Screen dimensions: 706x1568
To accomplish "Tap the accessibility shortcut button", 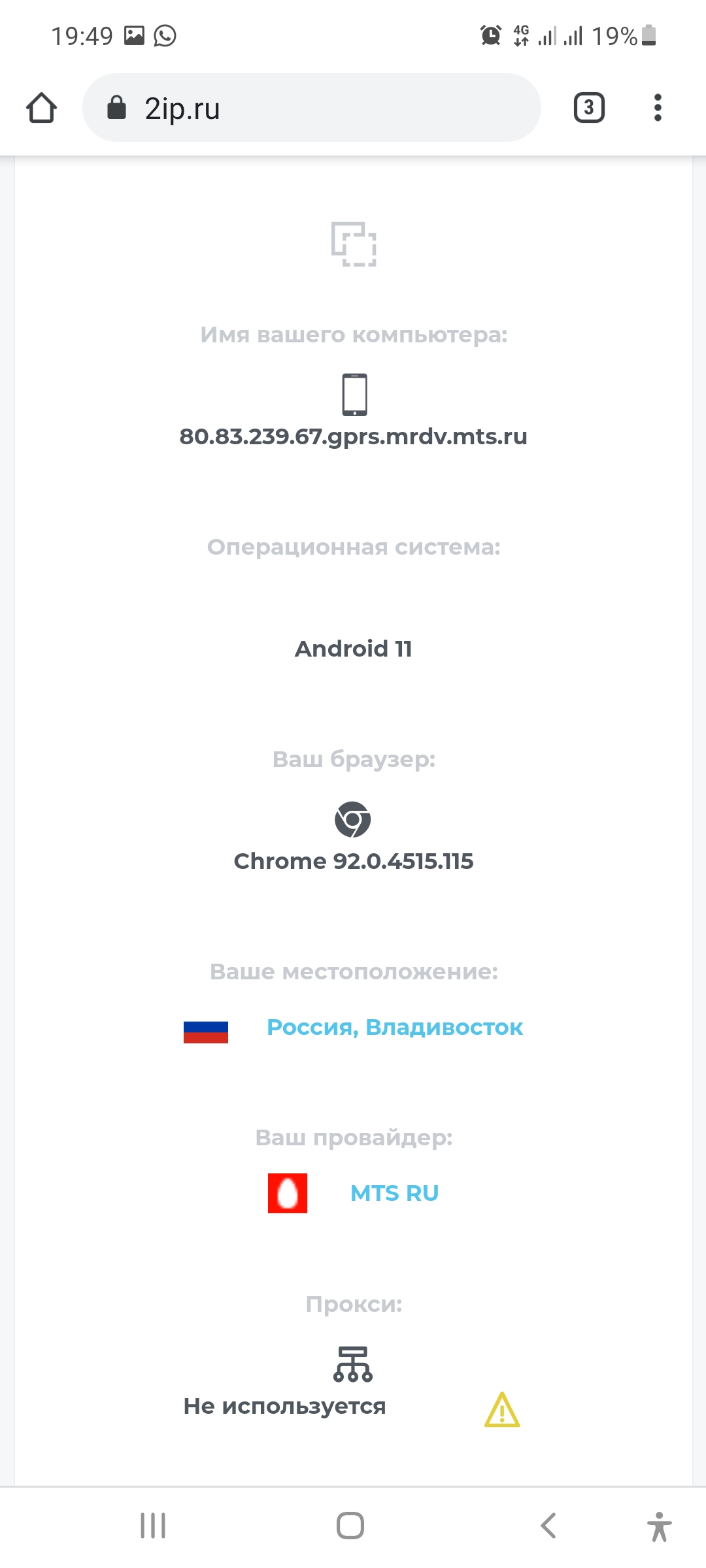I will [660, 1526].
